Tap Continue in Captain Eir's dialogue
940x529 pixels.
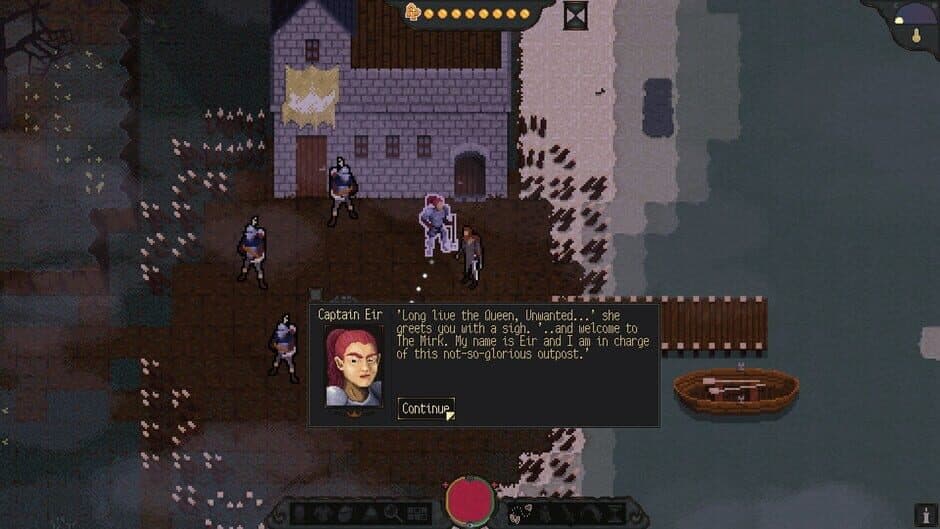pyautogui.click(x=425, y=408)
